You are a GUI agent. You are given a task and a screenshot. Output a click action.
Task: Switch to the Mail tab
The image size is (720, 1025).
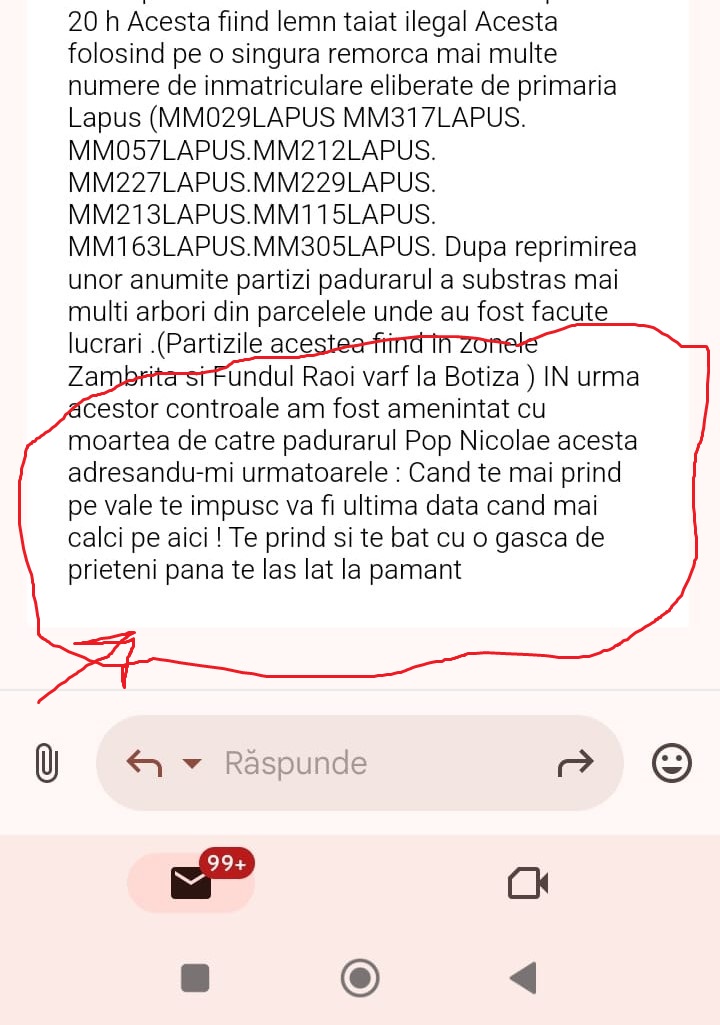tap(191, 883)
